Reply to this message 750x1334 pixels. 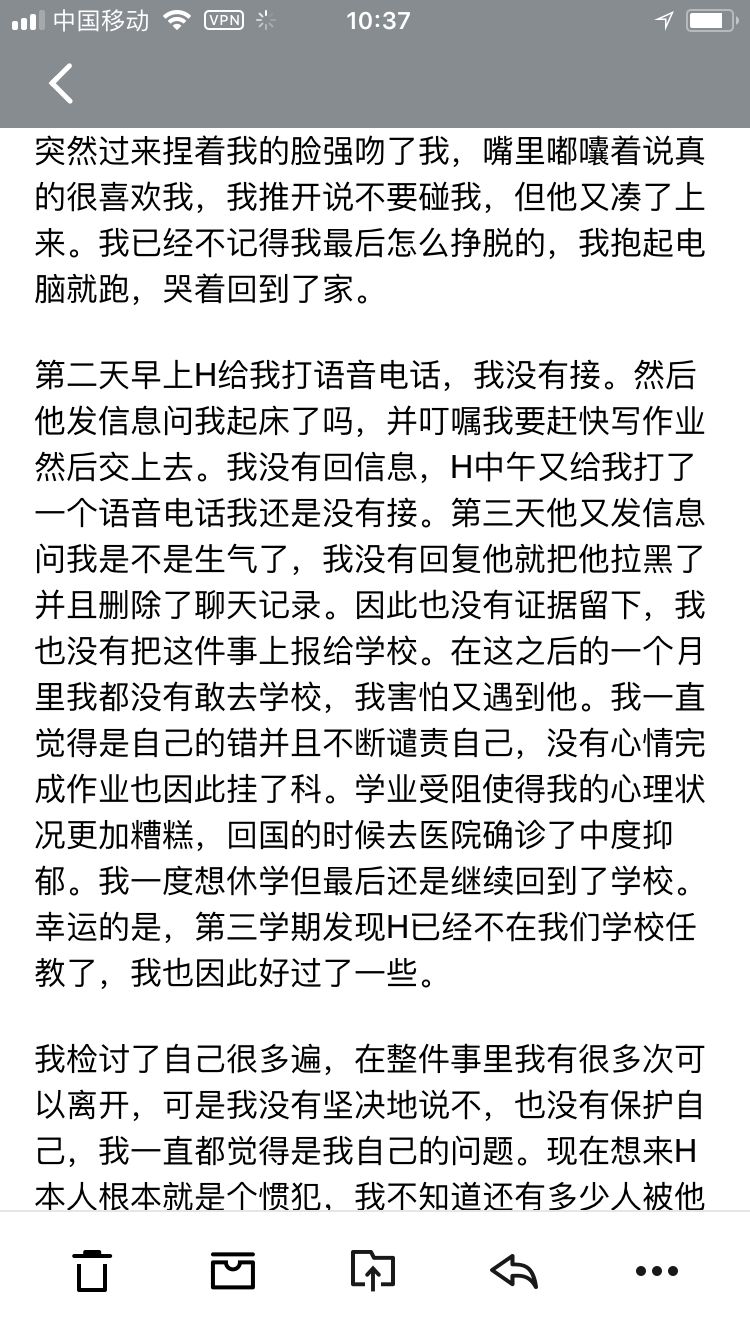tap(514, 1271)
